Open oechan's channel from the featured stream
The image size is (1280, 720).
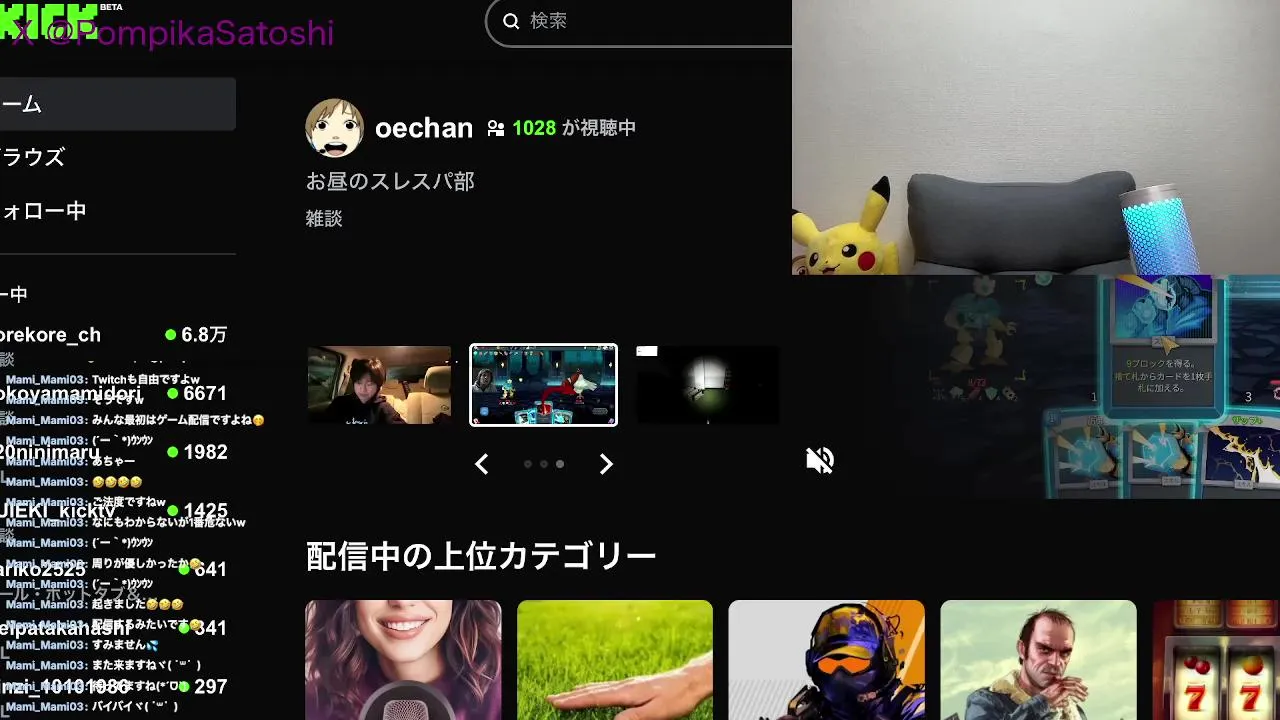click(x=423, y=128)
